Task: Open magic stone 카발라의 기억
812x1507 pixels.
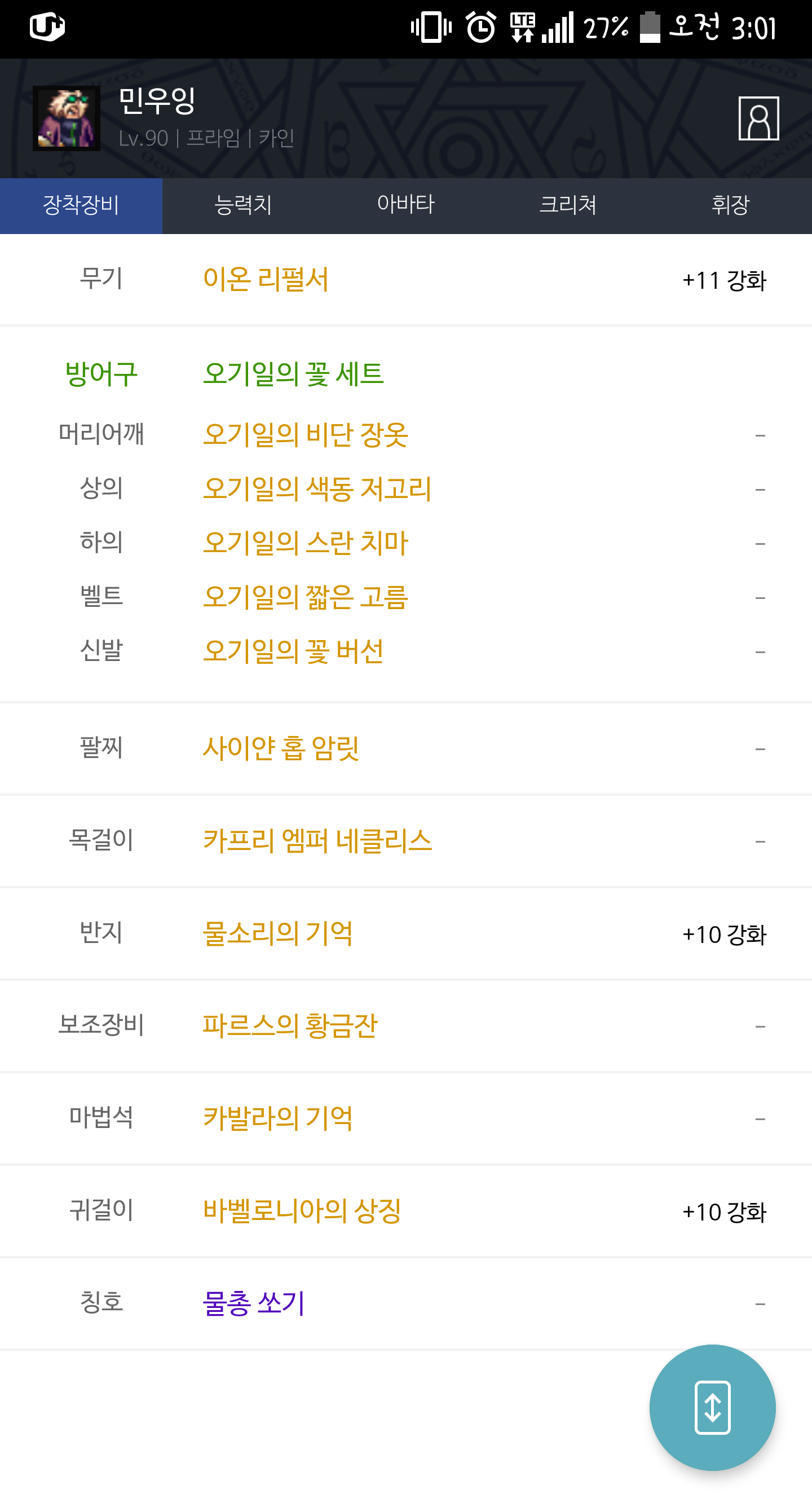Action: 277,1118
